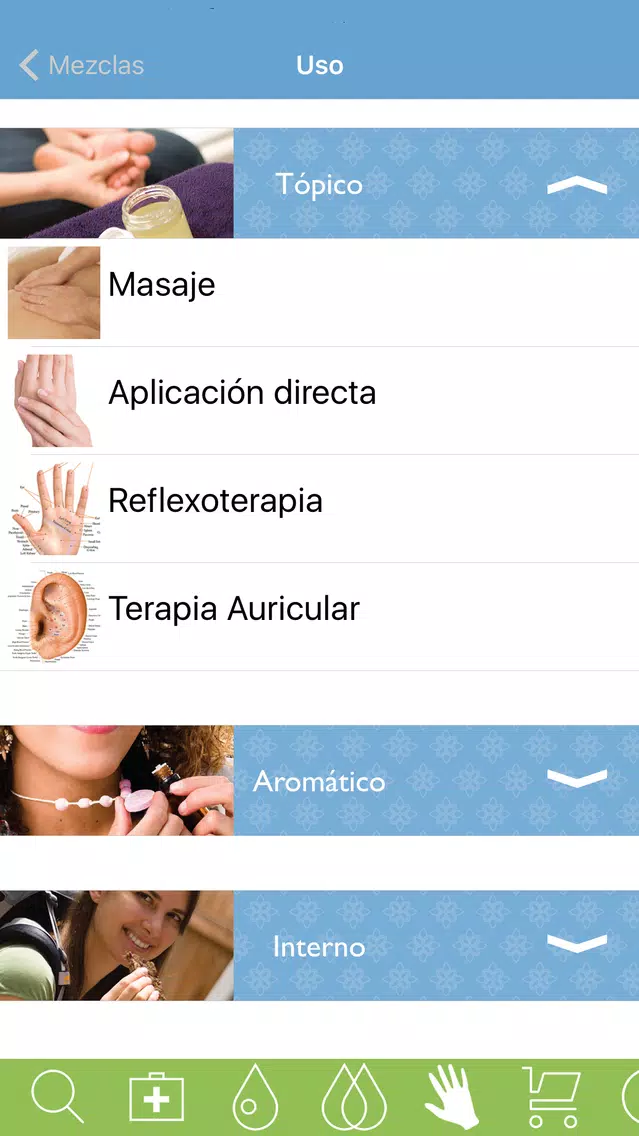Viewport: 639px width, 1136px height.
Task: Open Reflexoterapia
Action: point(320,509)
